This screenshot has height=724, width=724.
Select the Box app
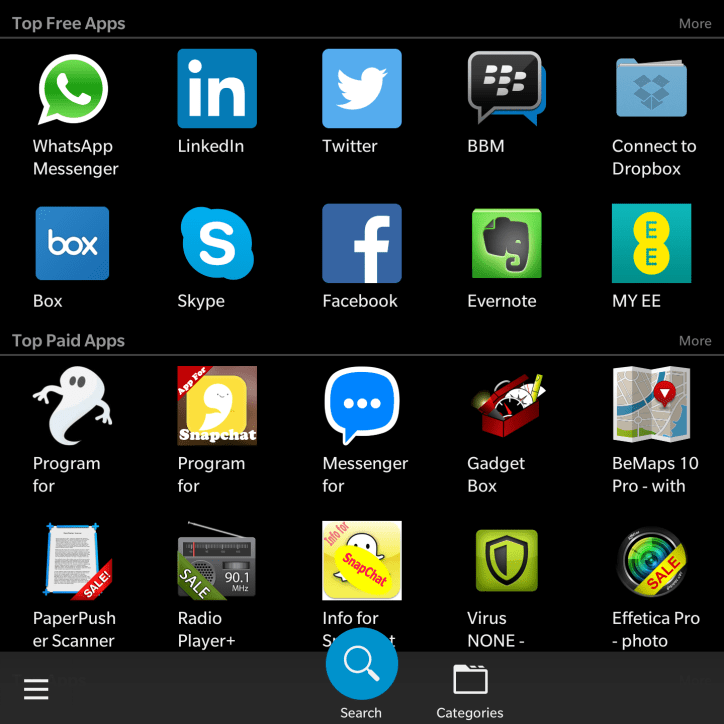point(72,243)
